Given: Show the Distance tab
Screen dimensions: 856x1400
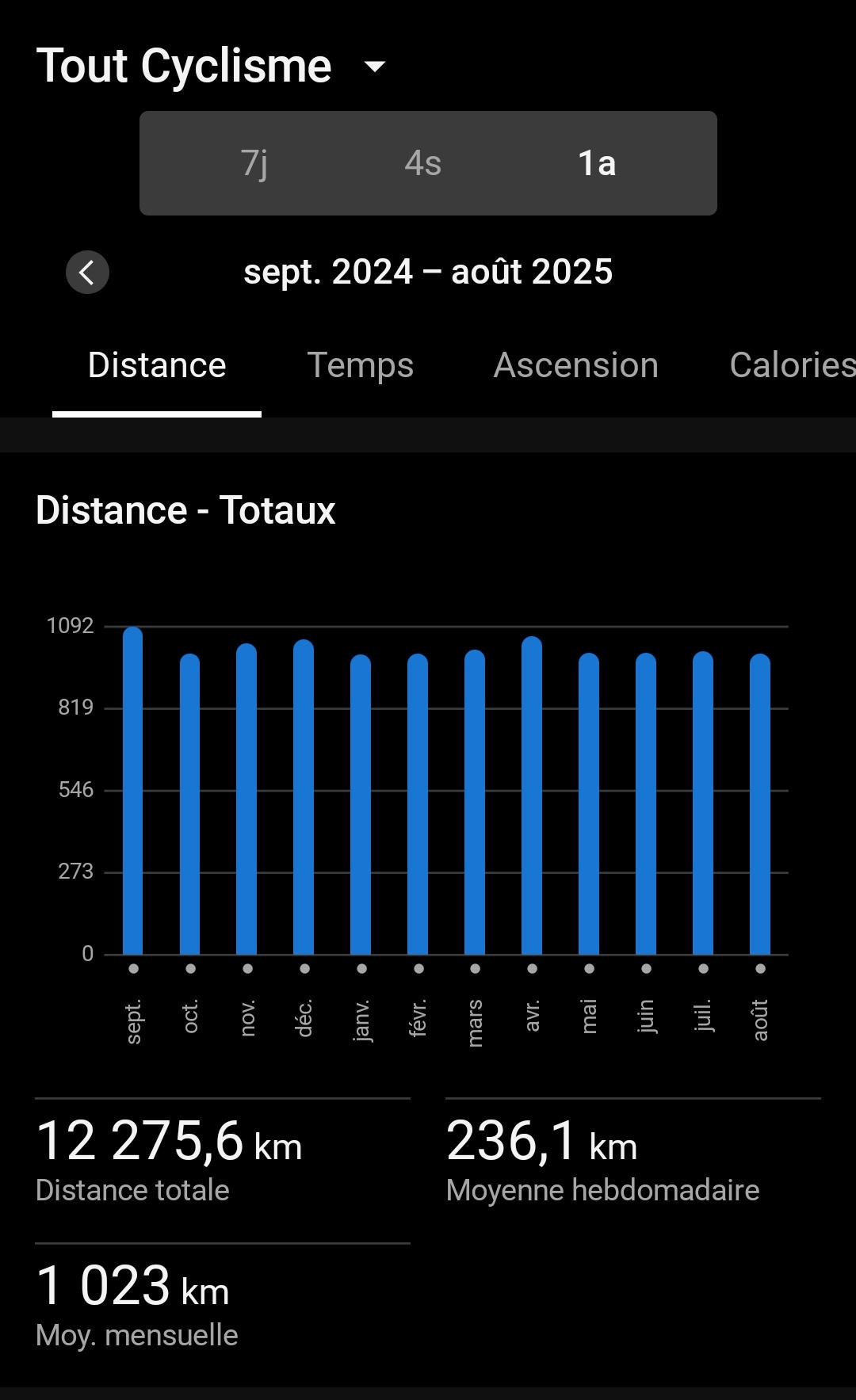Looking at the screenshot, I should click(157, 366).
